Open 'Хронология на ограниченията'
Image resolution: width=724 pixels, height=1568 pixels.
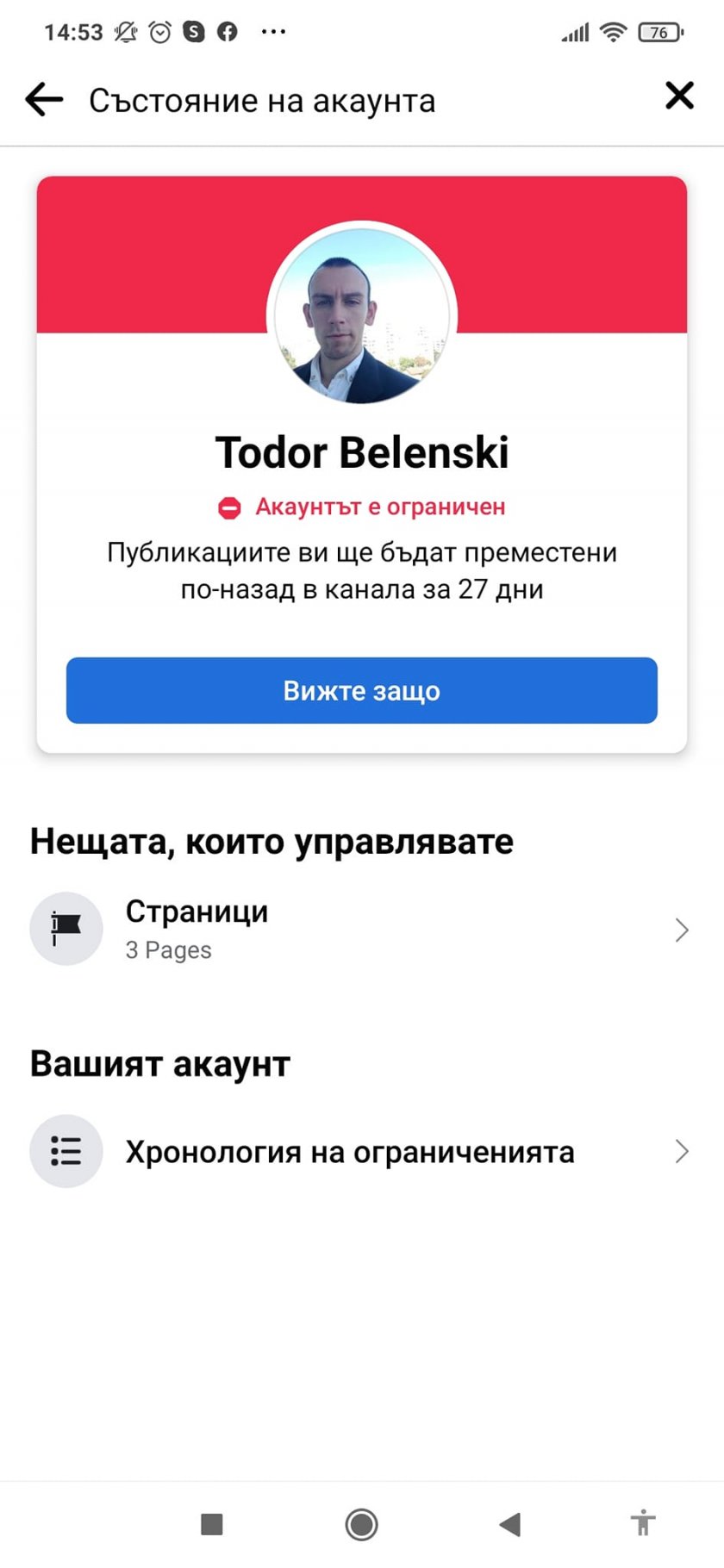[361, 1152]
